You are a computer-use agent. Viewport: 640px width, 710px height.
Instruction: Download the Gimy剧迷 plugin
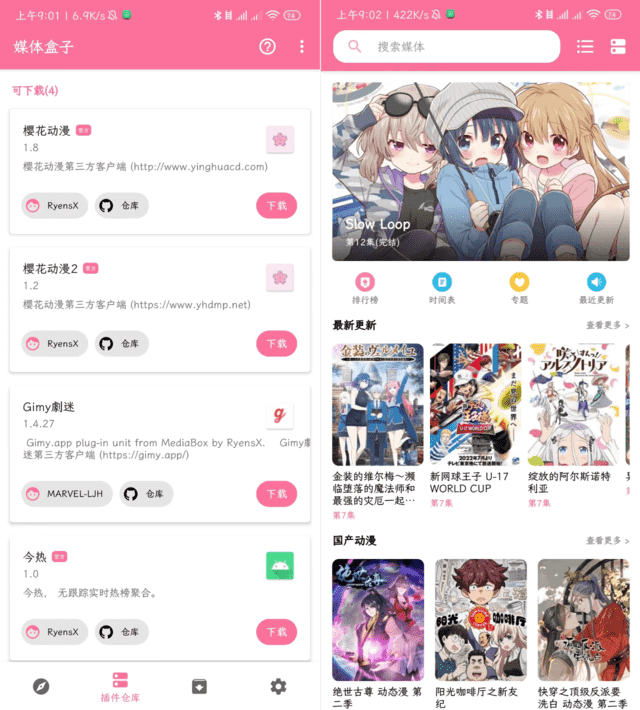click(x=276, y=493)
